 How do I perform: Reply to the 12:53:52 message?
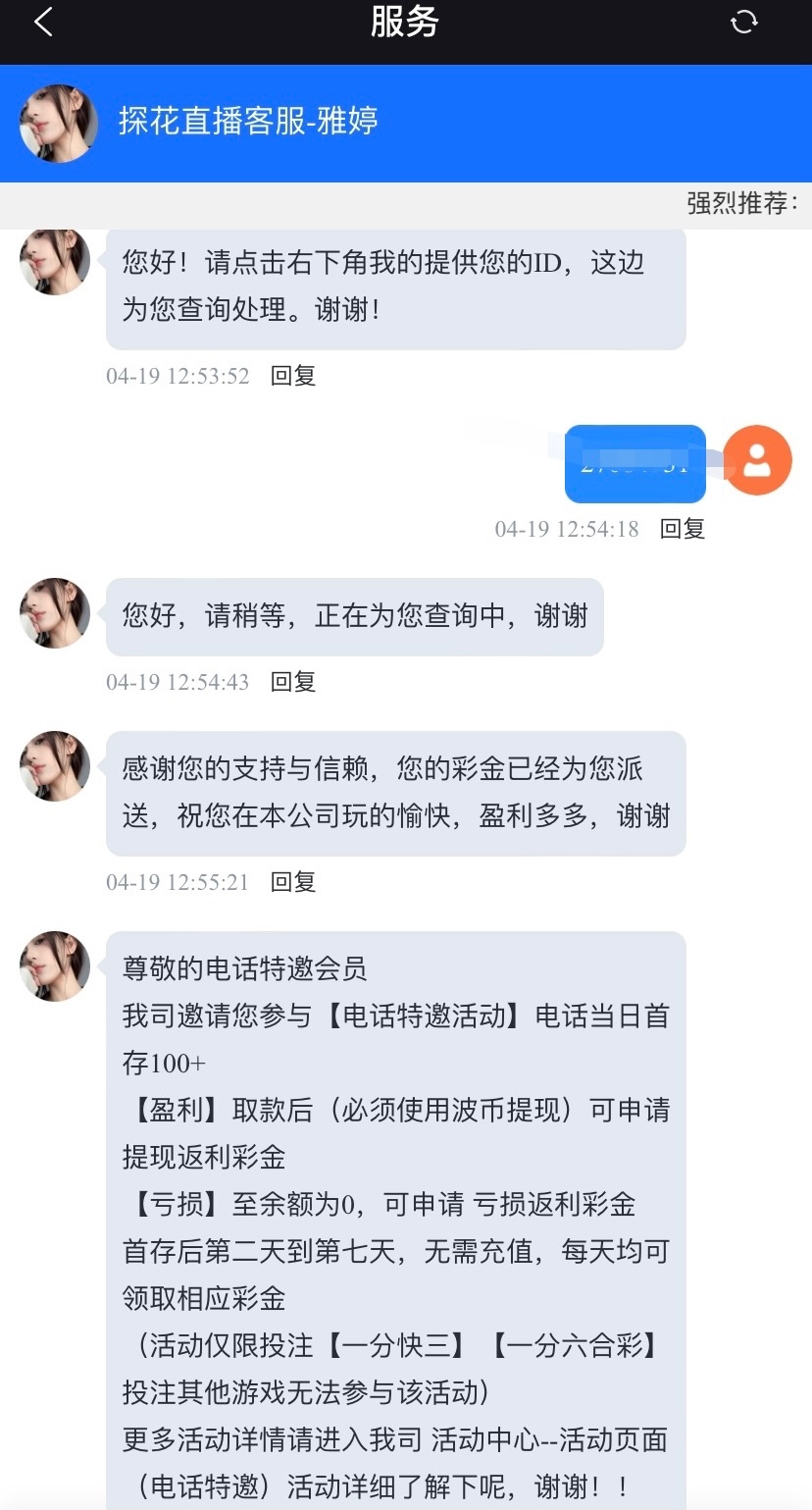tap(293, 376)
